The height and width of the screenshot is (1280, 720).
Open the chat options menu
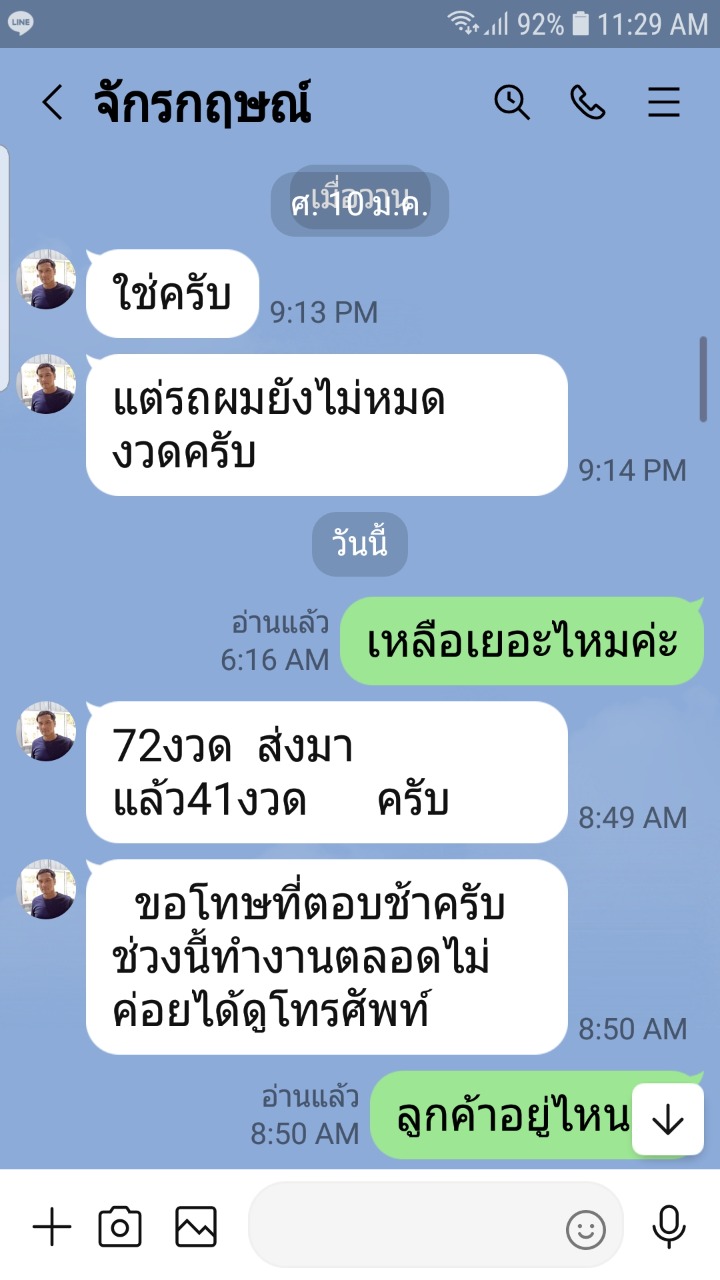(664, 102)
